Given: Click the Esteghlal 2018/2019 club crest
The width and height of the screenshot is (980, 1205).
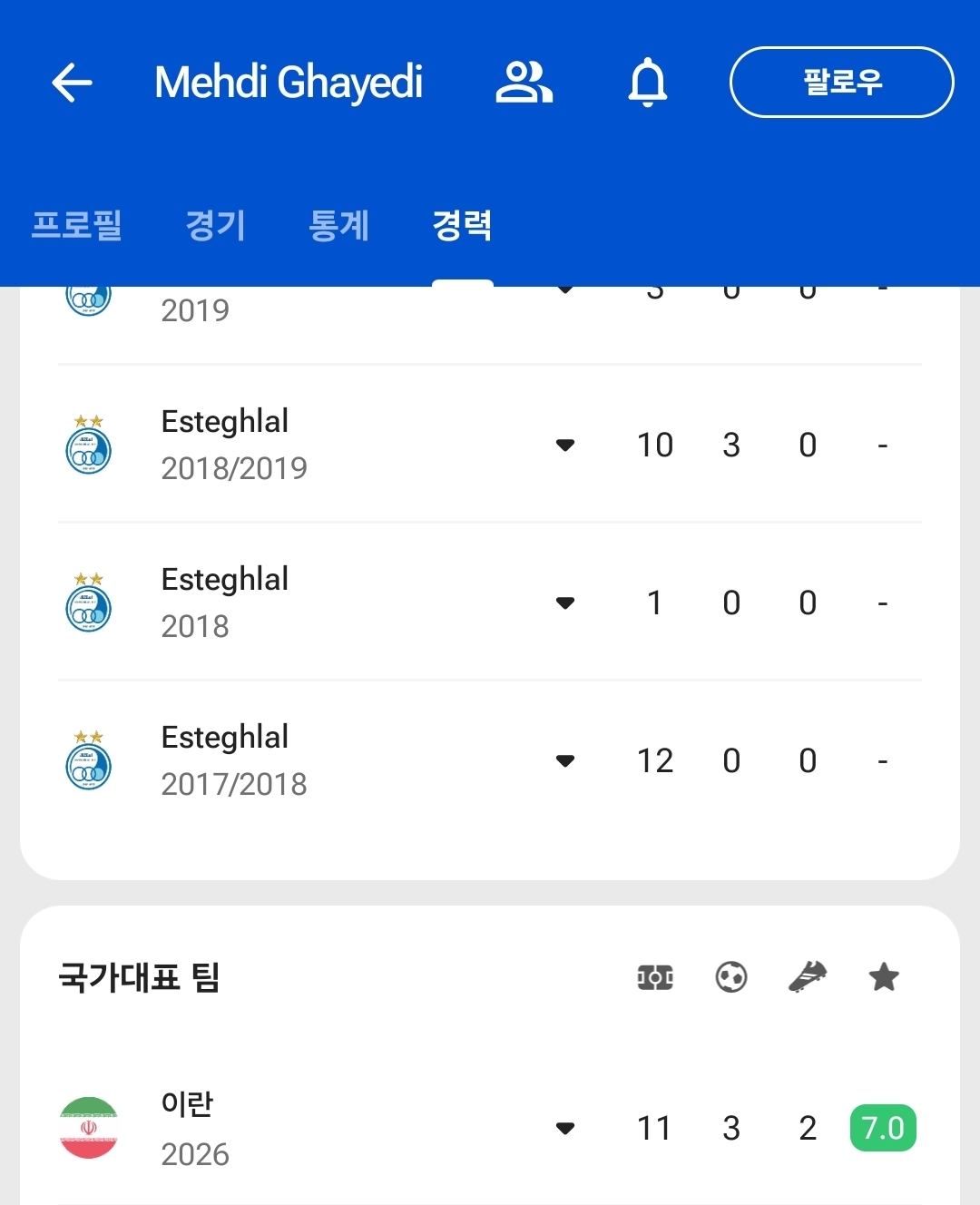Looking at the screenshot, I should pyautogui.click(x=88, y=445).
